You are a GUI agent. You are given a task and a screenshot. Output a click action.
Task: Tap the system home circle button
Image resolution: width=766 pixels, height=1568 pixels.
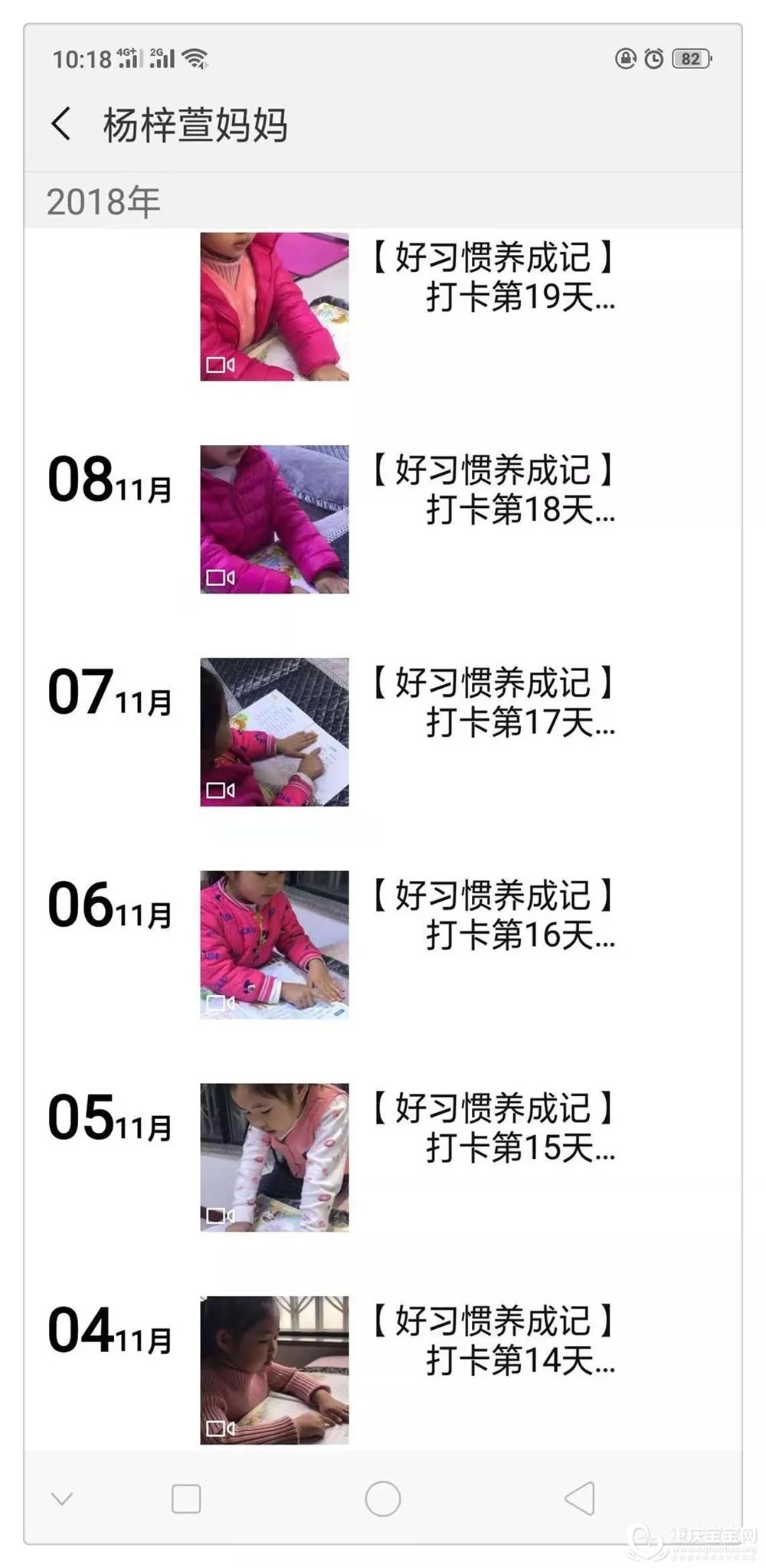click(x=382, y=1498)
